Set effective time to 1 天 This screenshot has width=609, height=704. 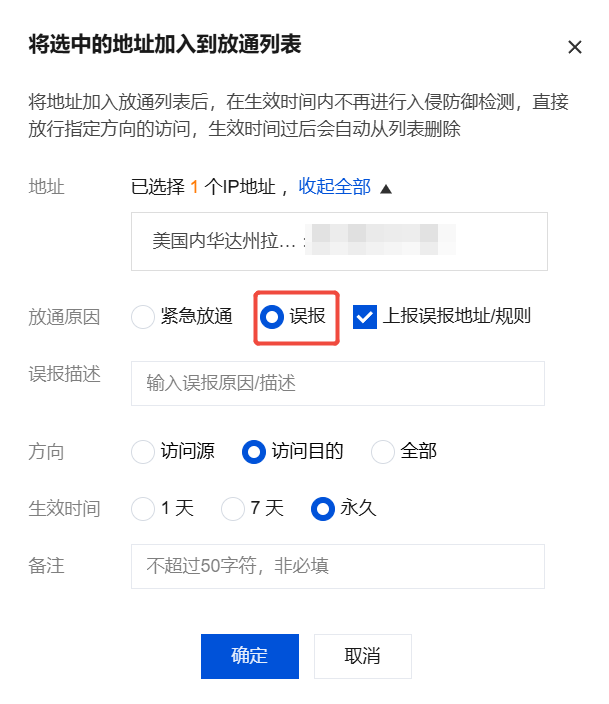click(144, 509)
